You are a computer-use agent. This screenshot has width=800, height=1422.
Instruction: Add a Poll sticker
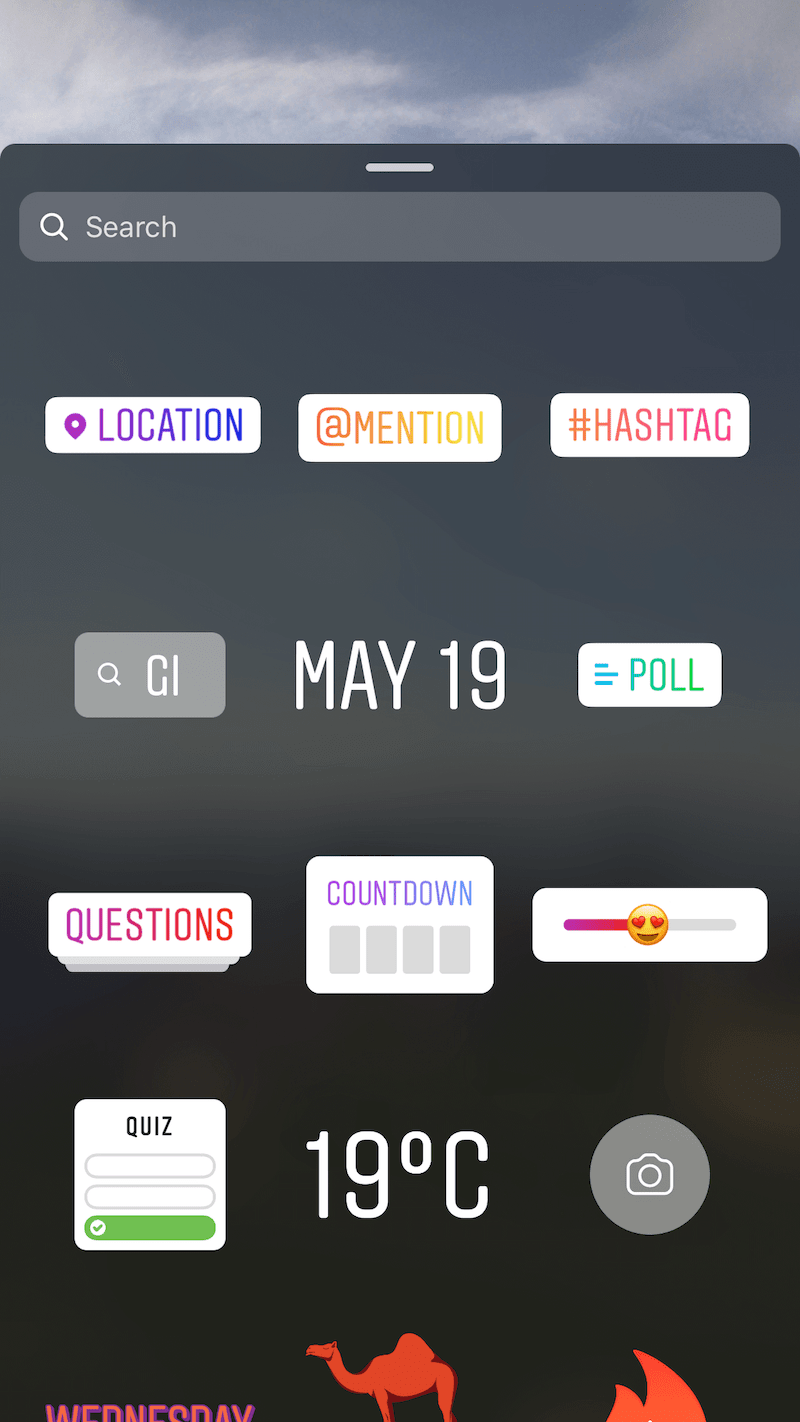[x=650, y=675]
